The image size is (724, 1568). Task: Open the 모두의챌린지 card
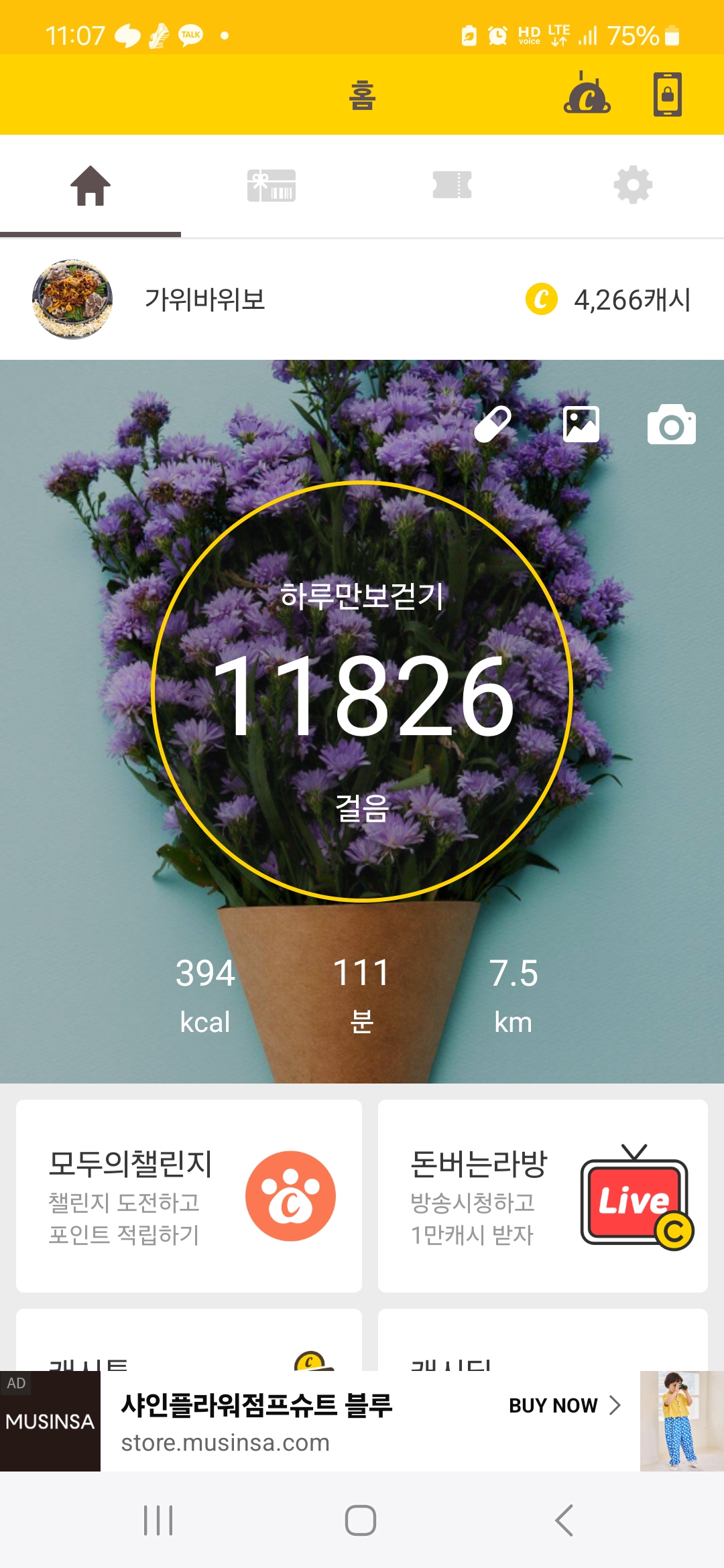(x=189, y=1196)
